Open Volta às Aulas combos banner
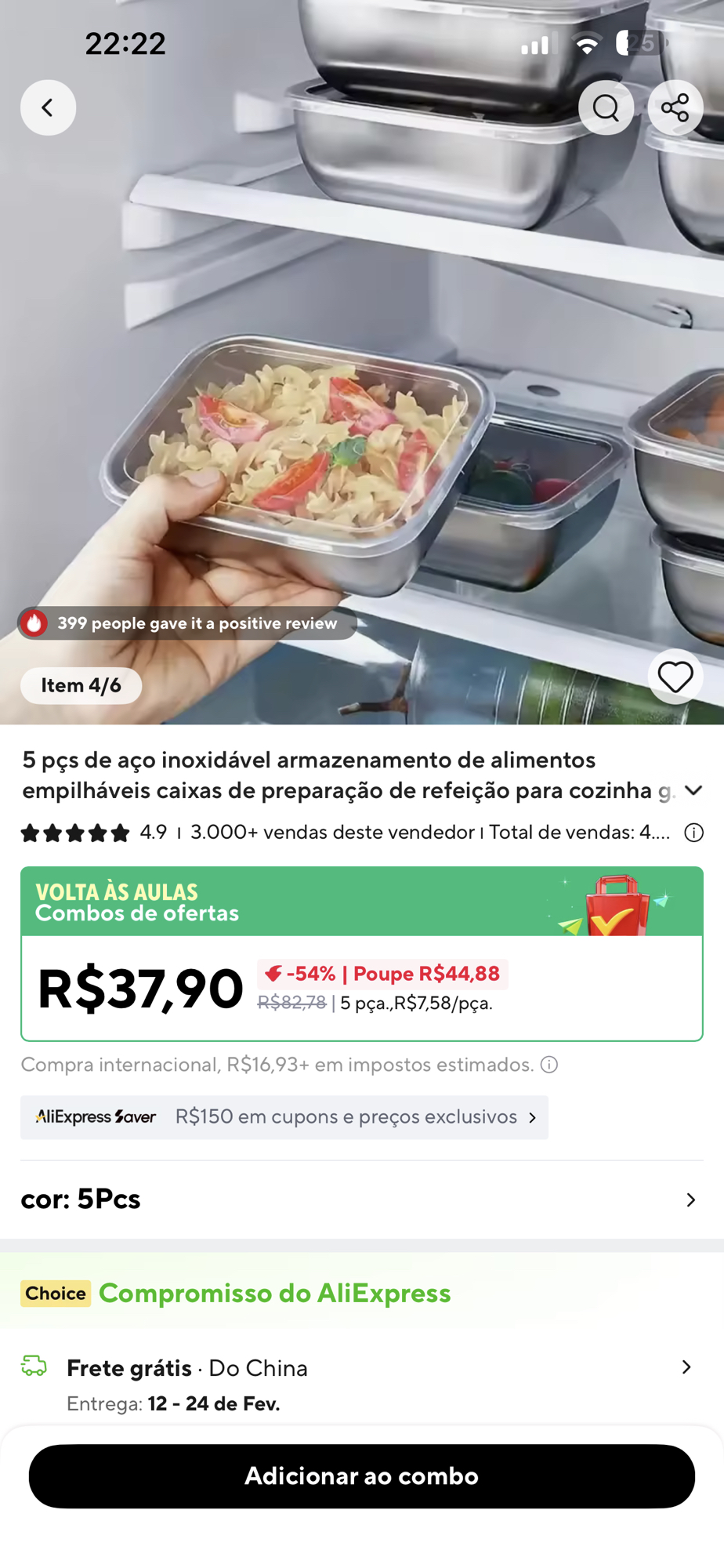This screenshot has width=724, height=1568. coord(361,902)
